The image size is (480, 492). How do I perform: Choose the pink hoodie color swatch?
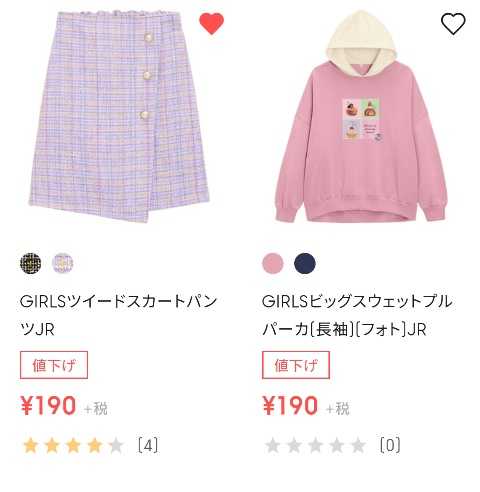click(273, 263)
